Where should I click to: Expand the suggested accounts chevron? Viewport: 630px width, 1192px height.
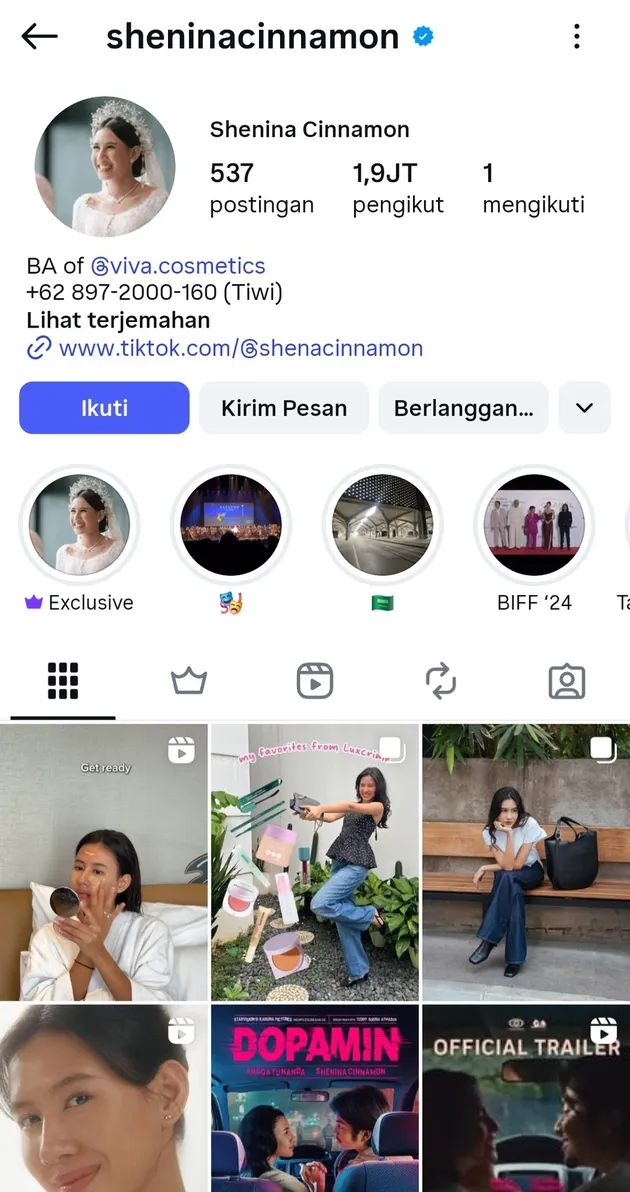(x=584, y=408)
